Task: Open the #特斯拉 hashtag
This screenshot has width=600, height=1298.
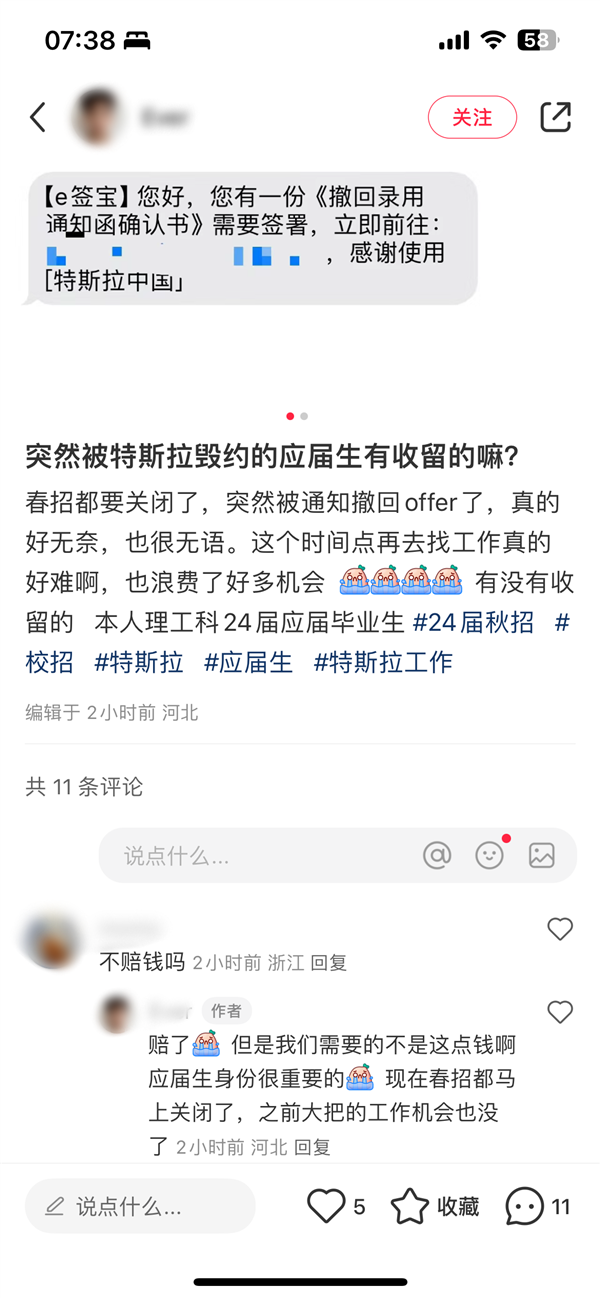Action: 138,662
